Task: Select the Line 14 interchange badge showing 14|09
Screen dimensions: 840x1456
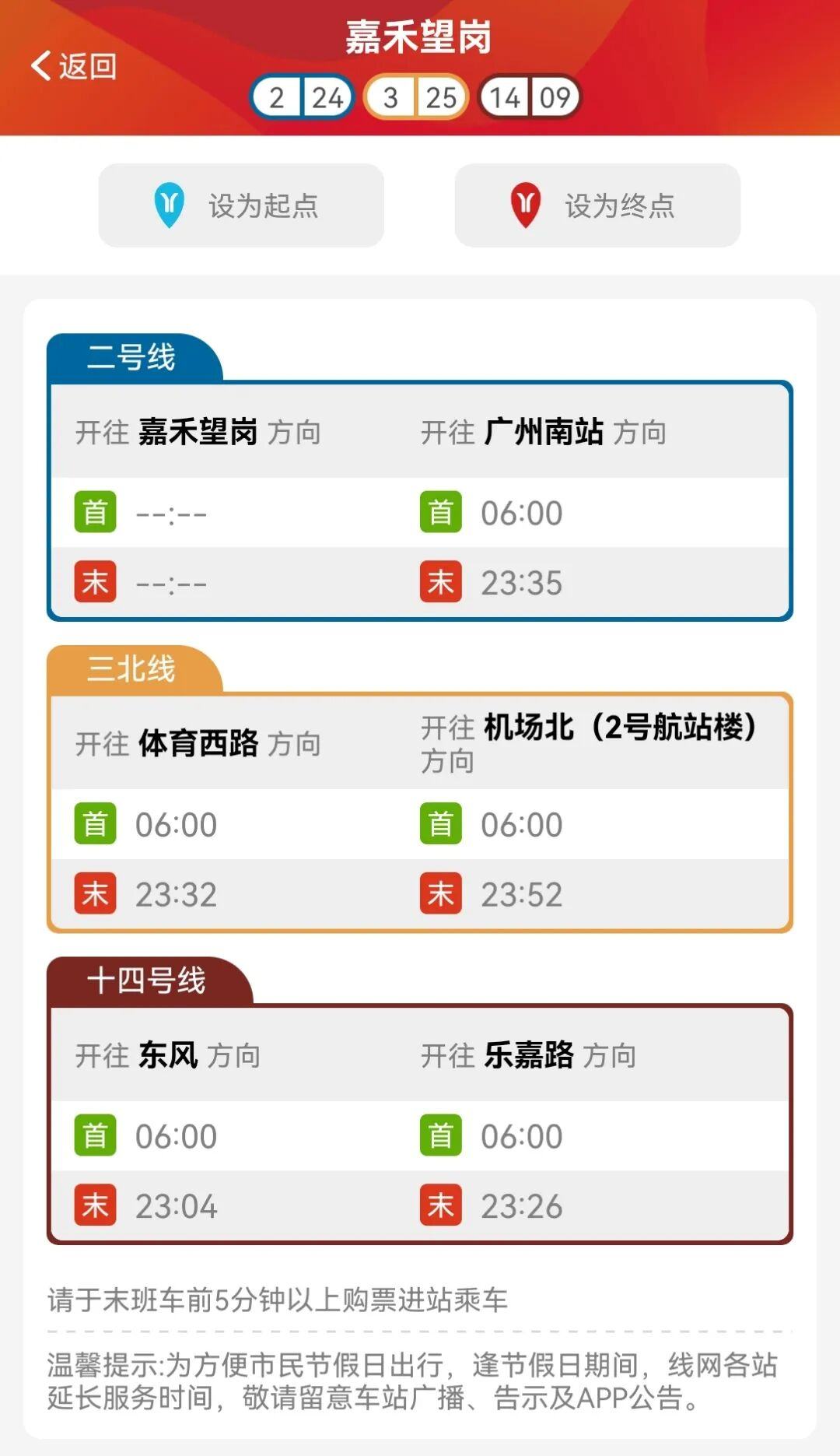Action: pyautogui.click(x=533, y=96)
